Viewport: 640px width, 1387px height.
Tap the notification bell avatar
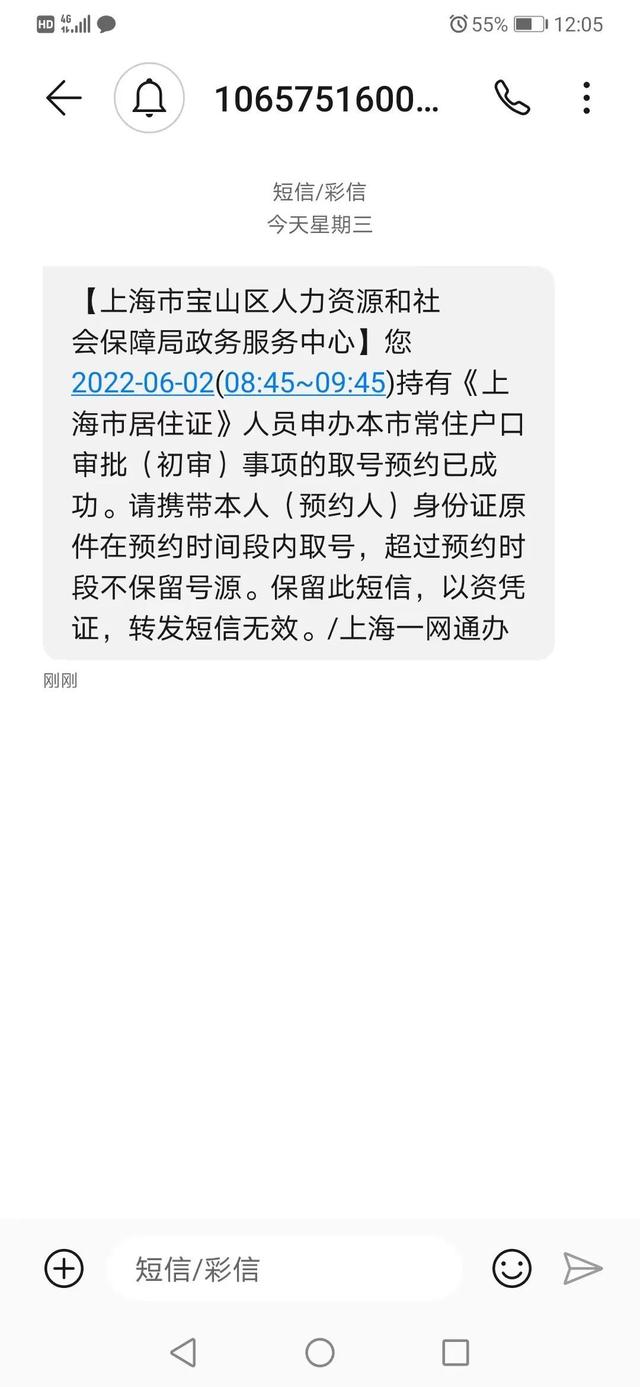[149, 98]
